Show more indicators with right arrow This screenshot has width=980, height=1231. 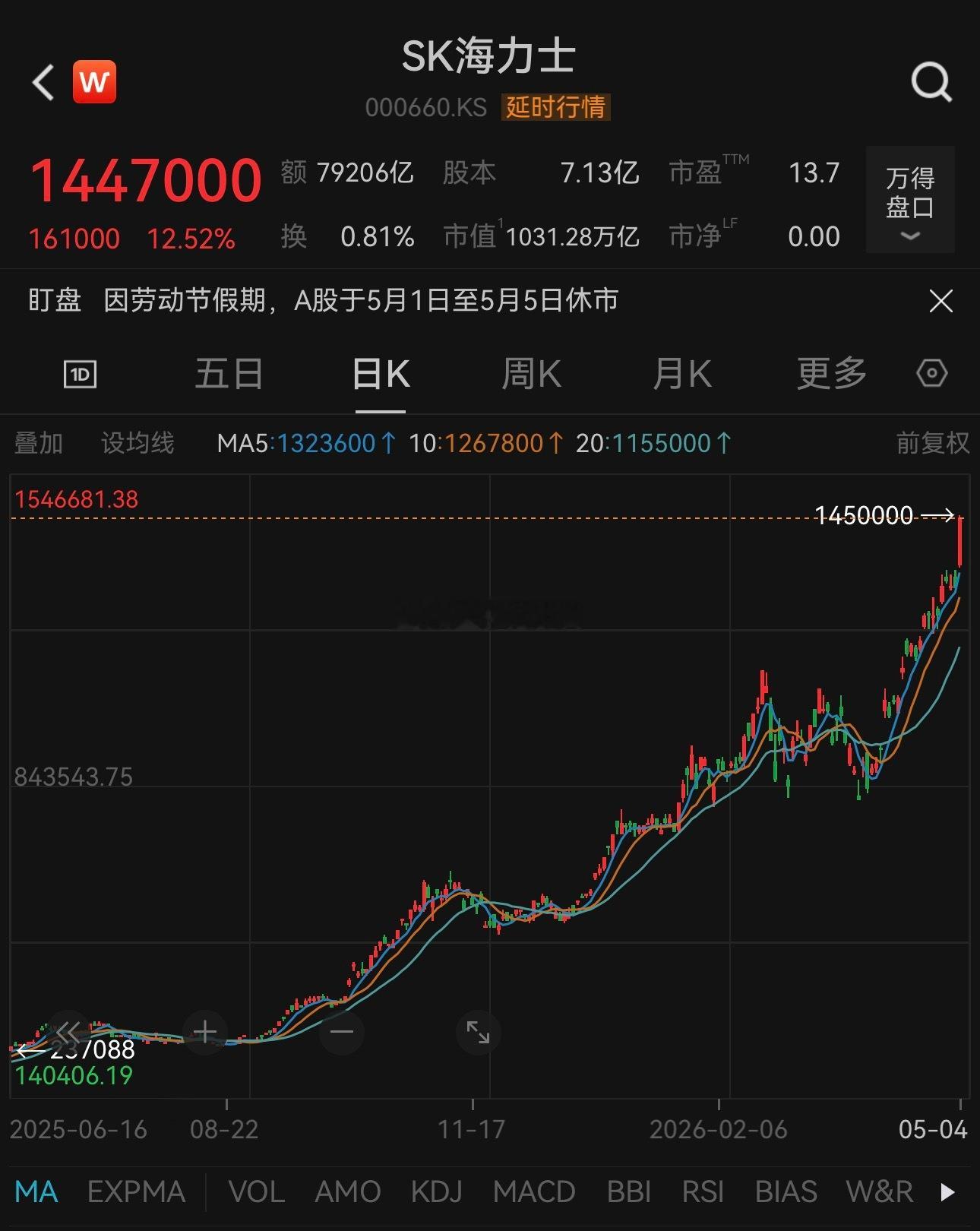pos(947,1191)
